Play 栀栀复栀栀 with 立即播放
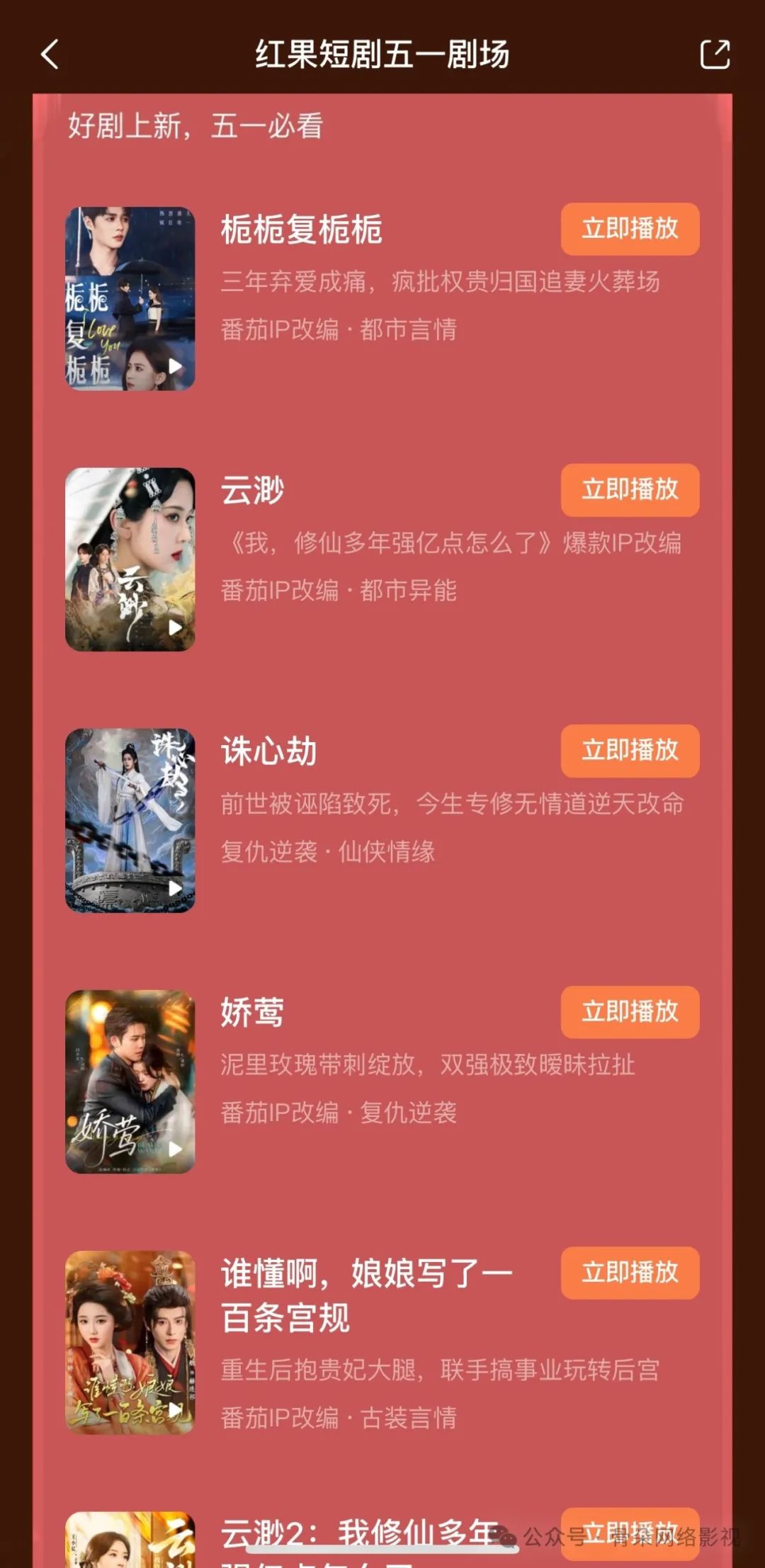 click(x=630, y=229)
